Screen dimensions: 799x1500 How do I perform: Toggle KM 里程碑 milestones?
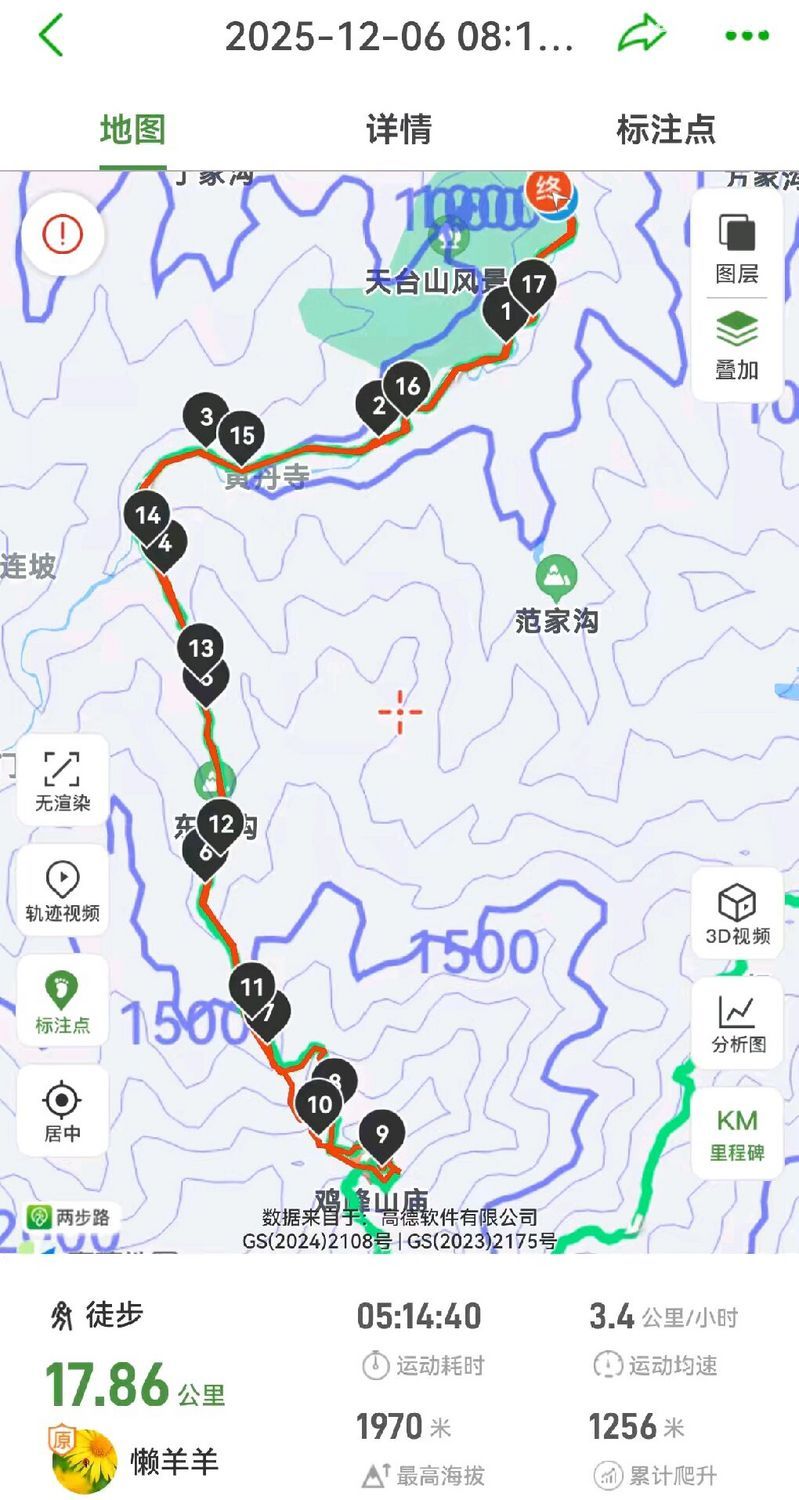click(737, 1132)
